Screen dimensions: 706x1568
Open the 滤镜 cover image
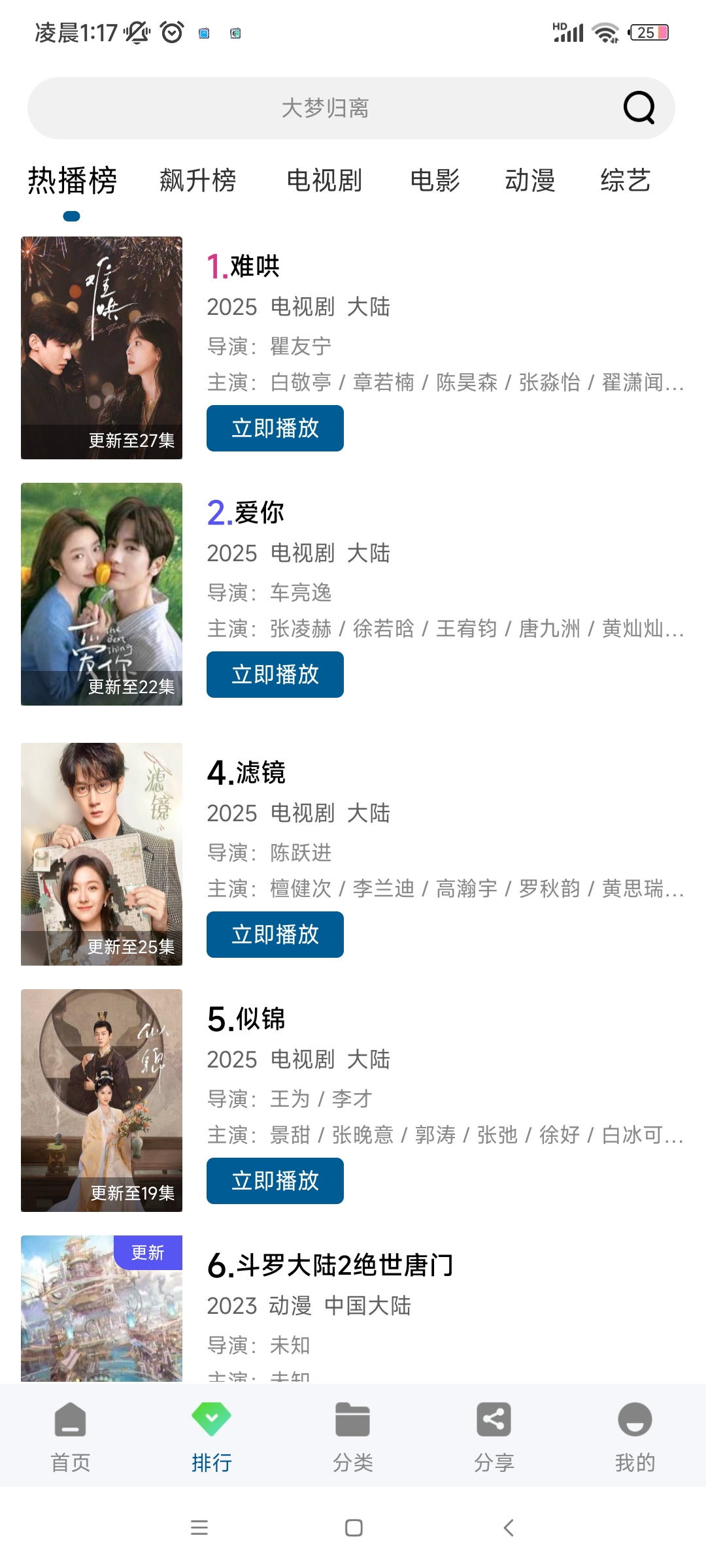pos(101,854)
